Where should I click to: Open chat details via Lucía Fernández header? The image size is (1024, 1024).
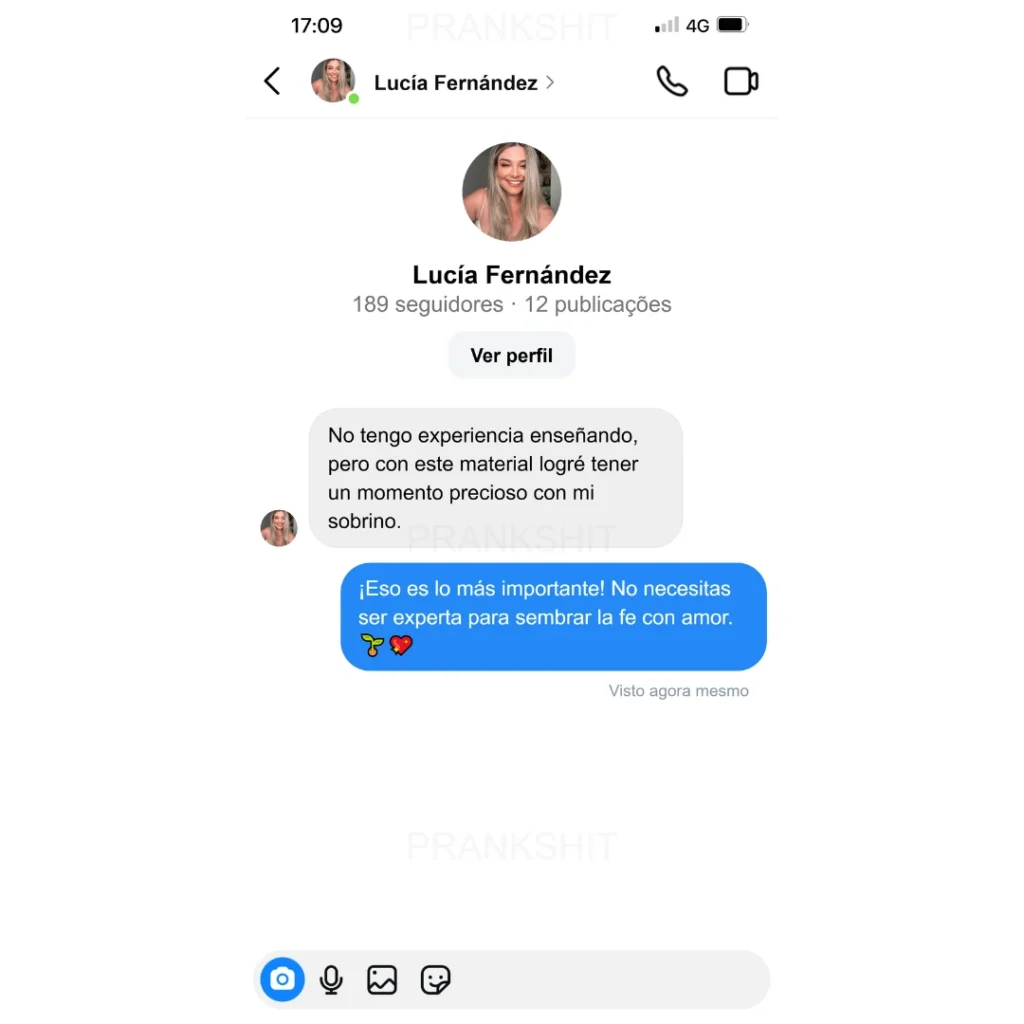(x=456, y=83)
